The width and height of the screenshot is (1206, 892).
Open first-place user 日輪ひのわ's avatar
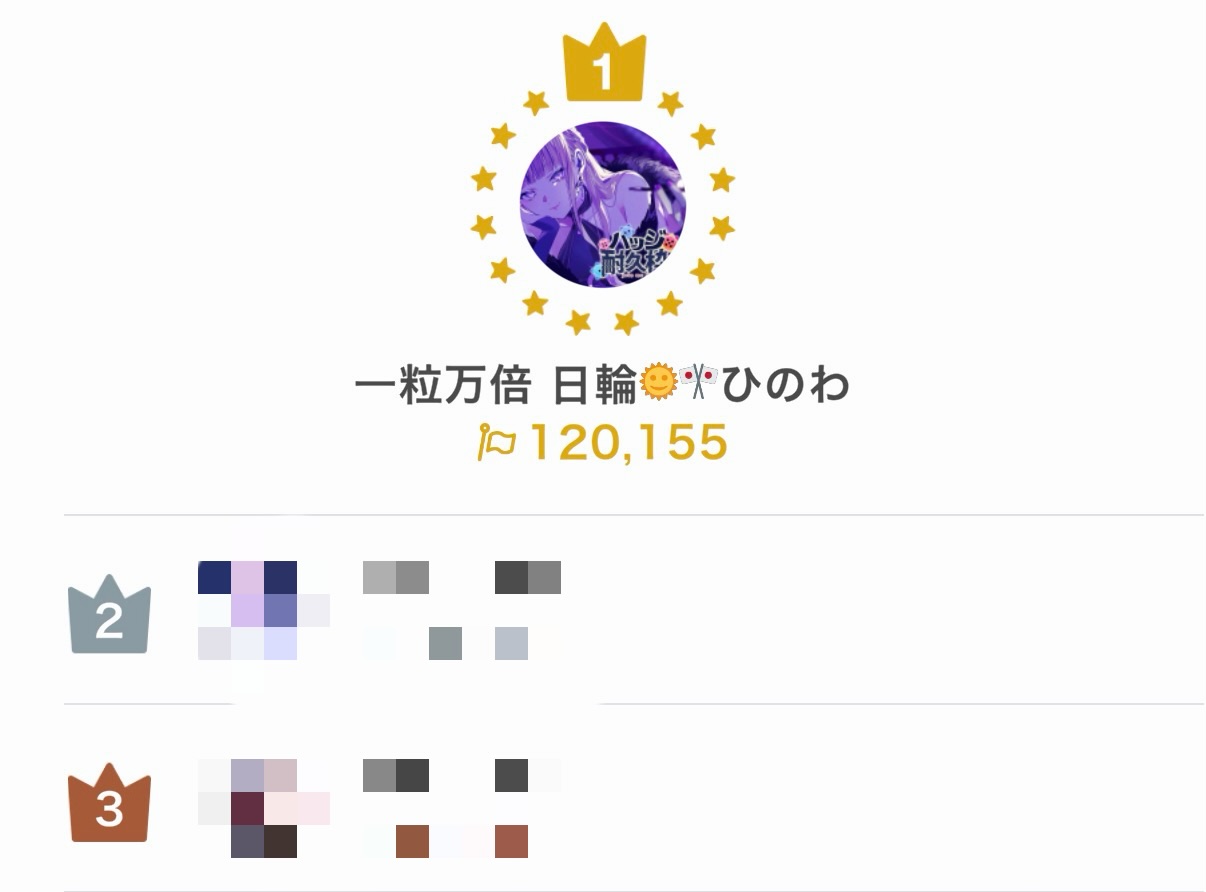[x=603, y=205]
